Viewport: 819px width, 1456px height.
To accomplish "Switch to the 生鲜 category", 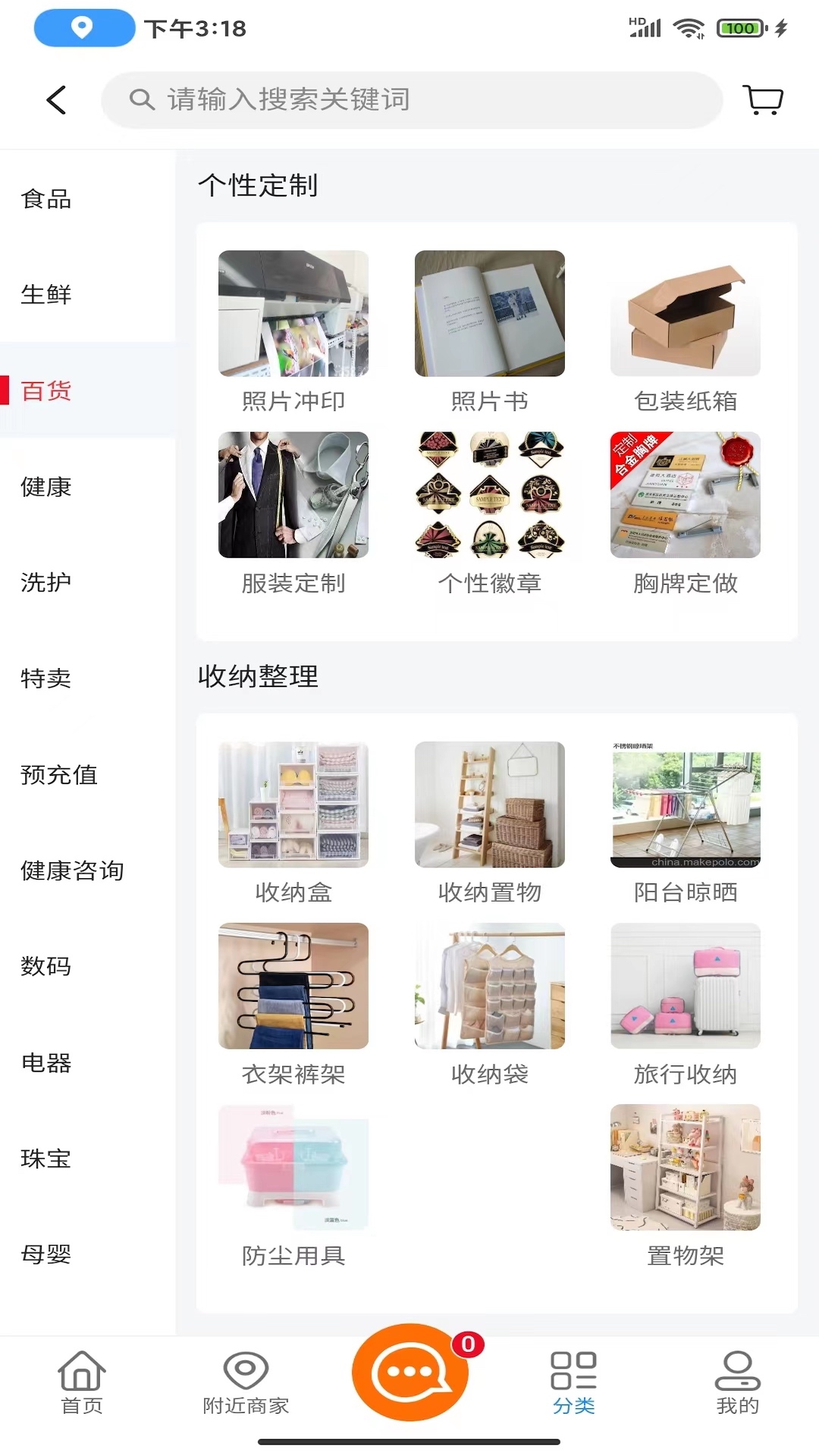I will click(46, 294).
